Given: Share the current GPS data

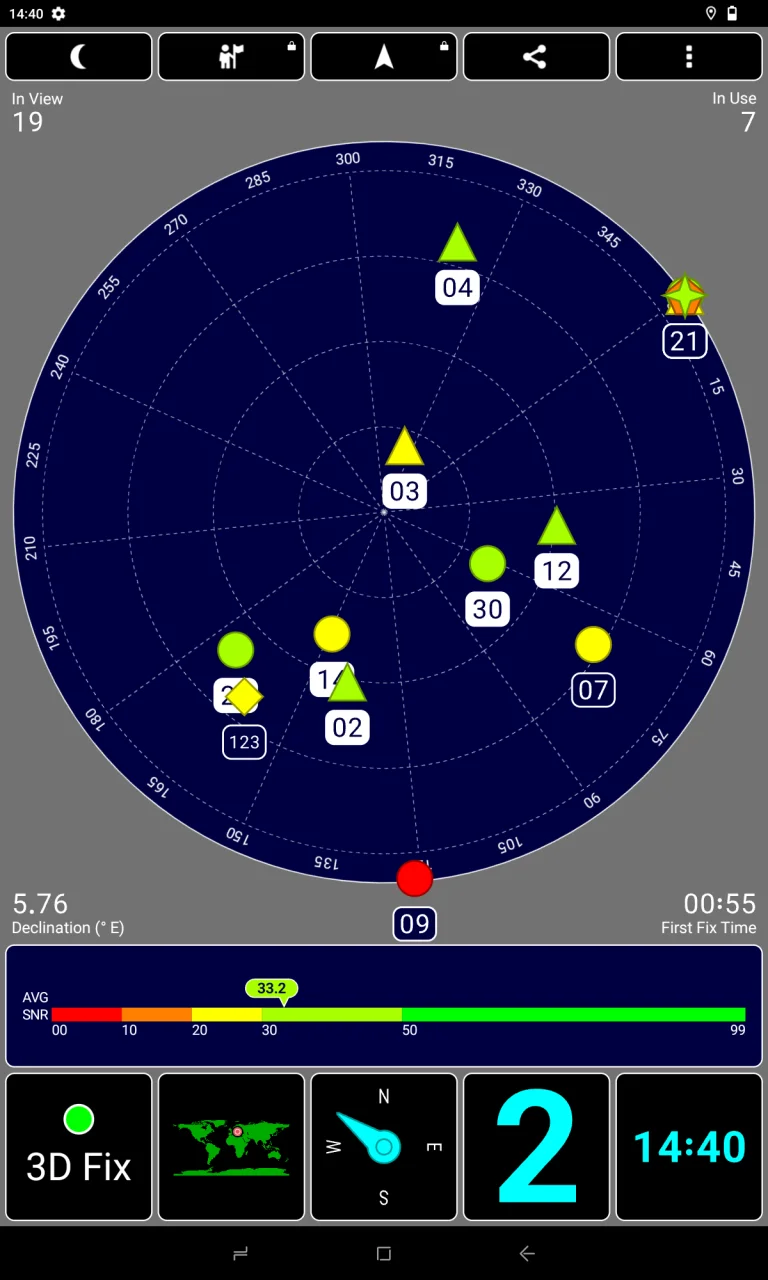Looking at the screenshot, I should [x=536, y=57].
